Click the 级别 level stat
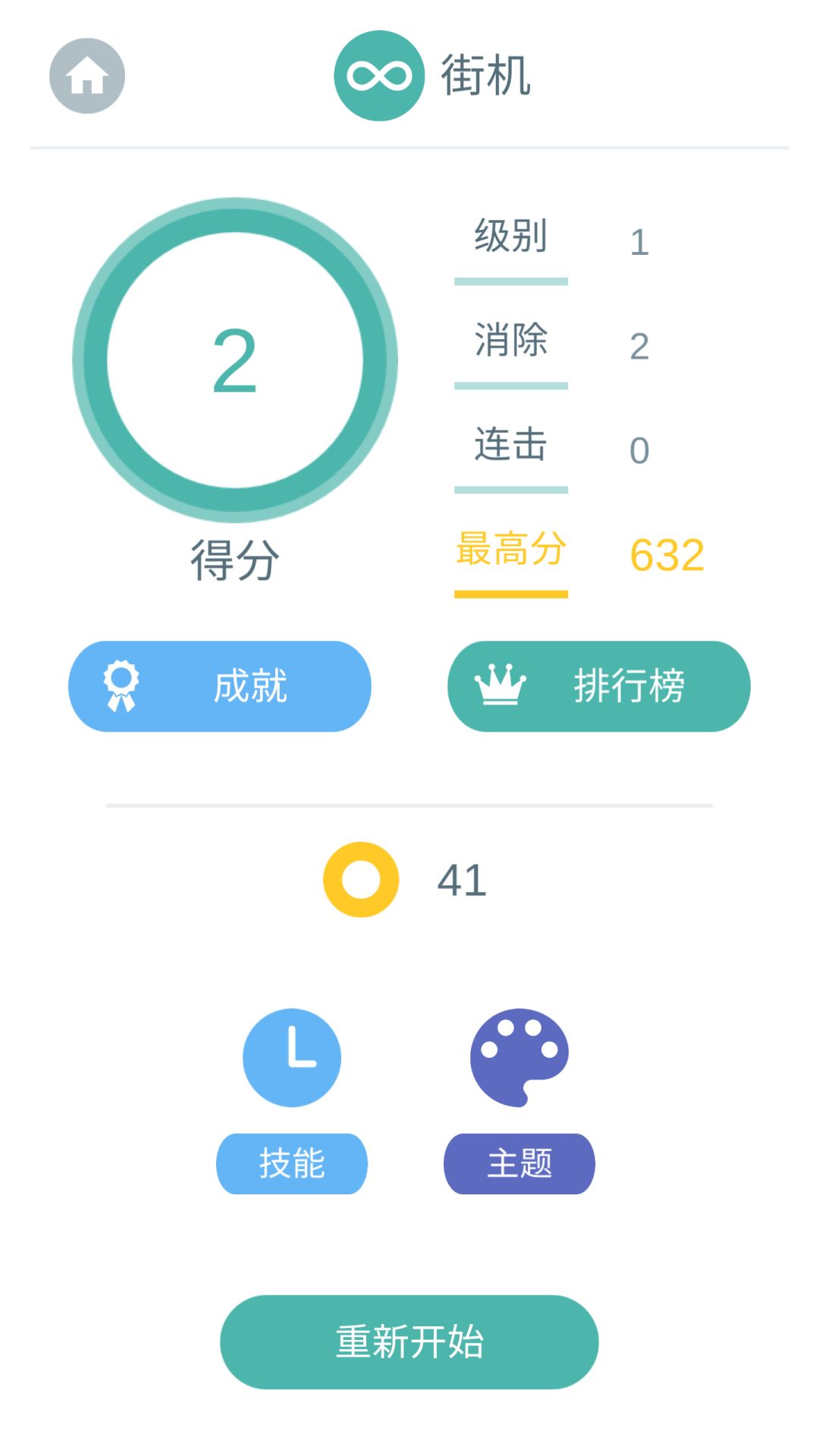Image resolution: width=819 pixels, height=1456 pixels. [510, 235]
